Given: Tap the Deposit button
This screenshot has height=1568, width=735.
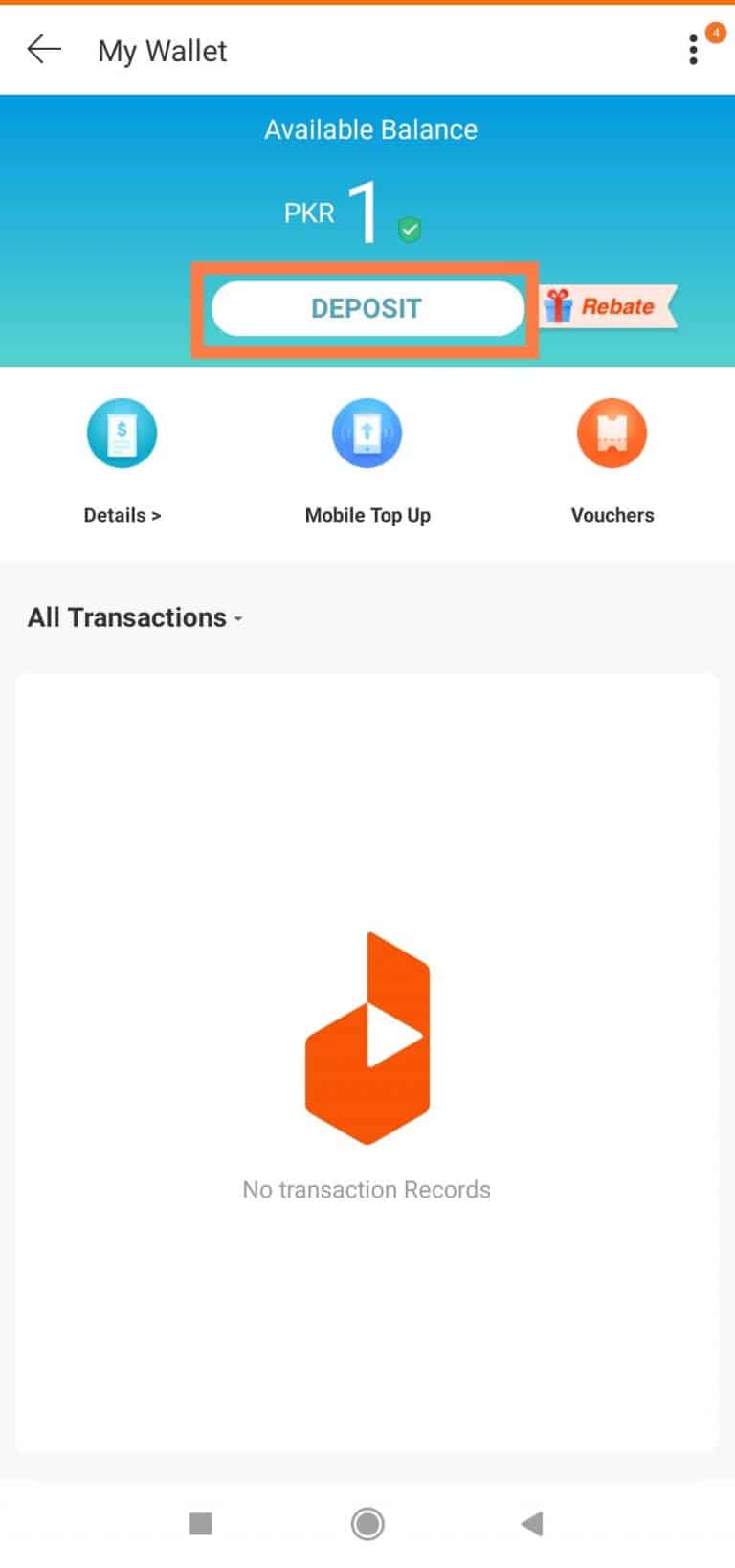Looking at the screenshot, I should click(x=367, y=308).
